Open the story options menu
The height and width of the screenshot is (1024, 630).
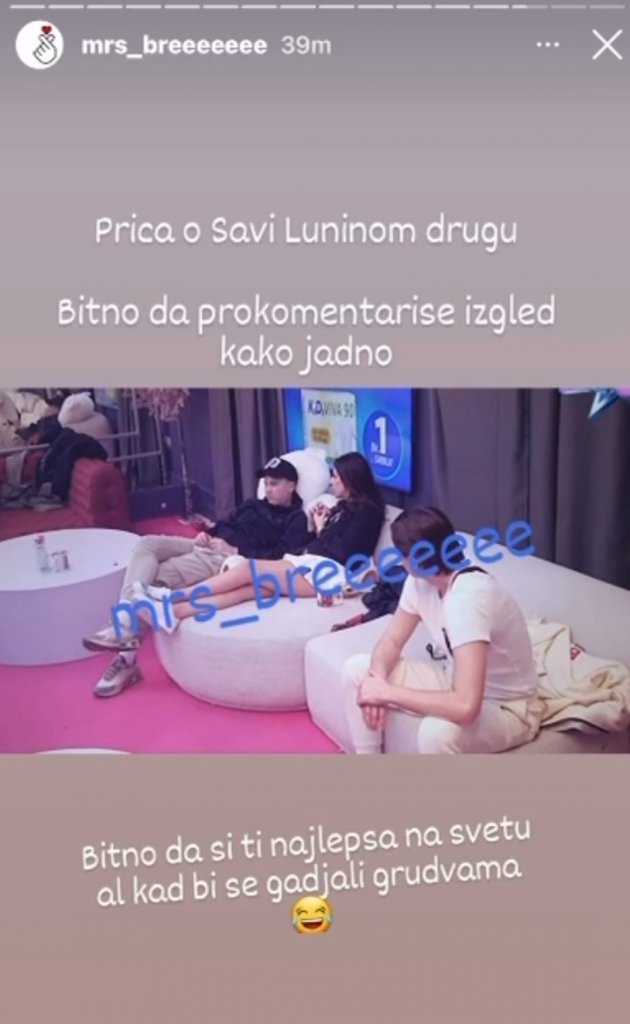point(547,45)
